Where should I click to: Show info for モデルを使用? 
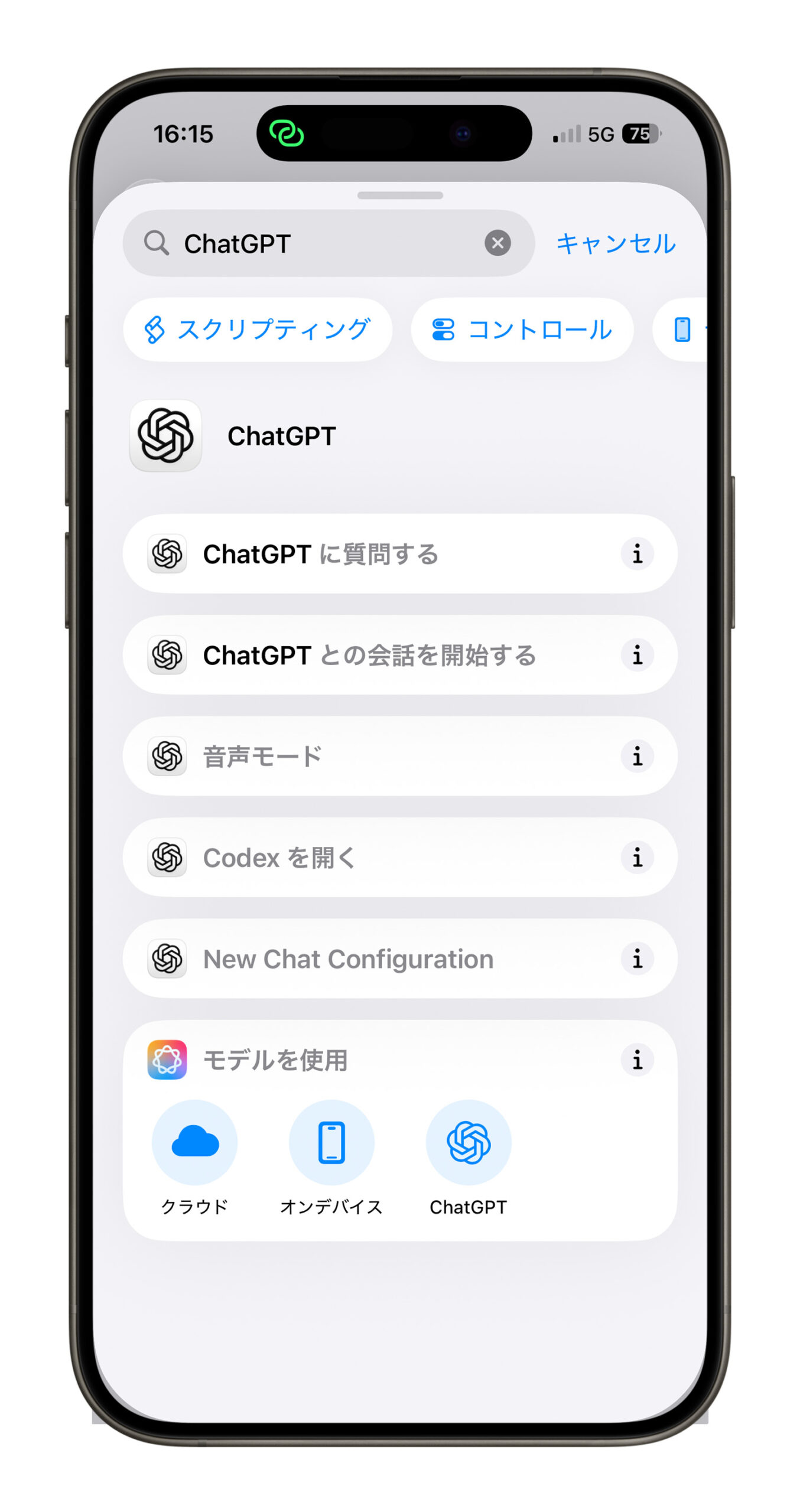point(637,1060)
